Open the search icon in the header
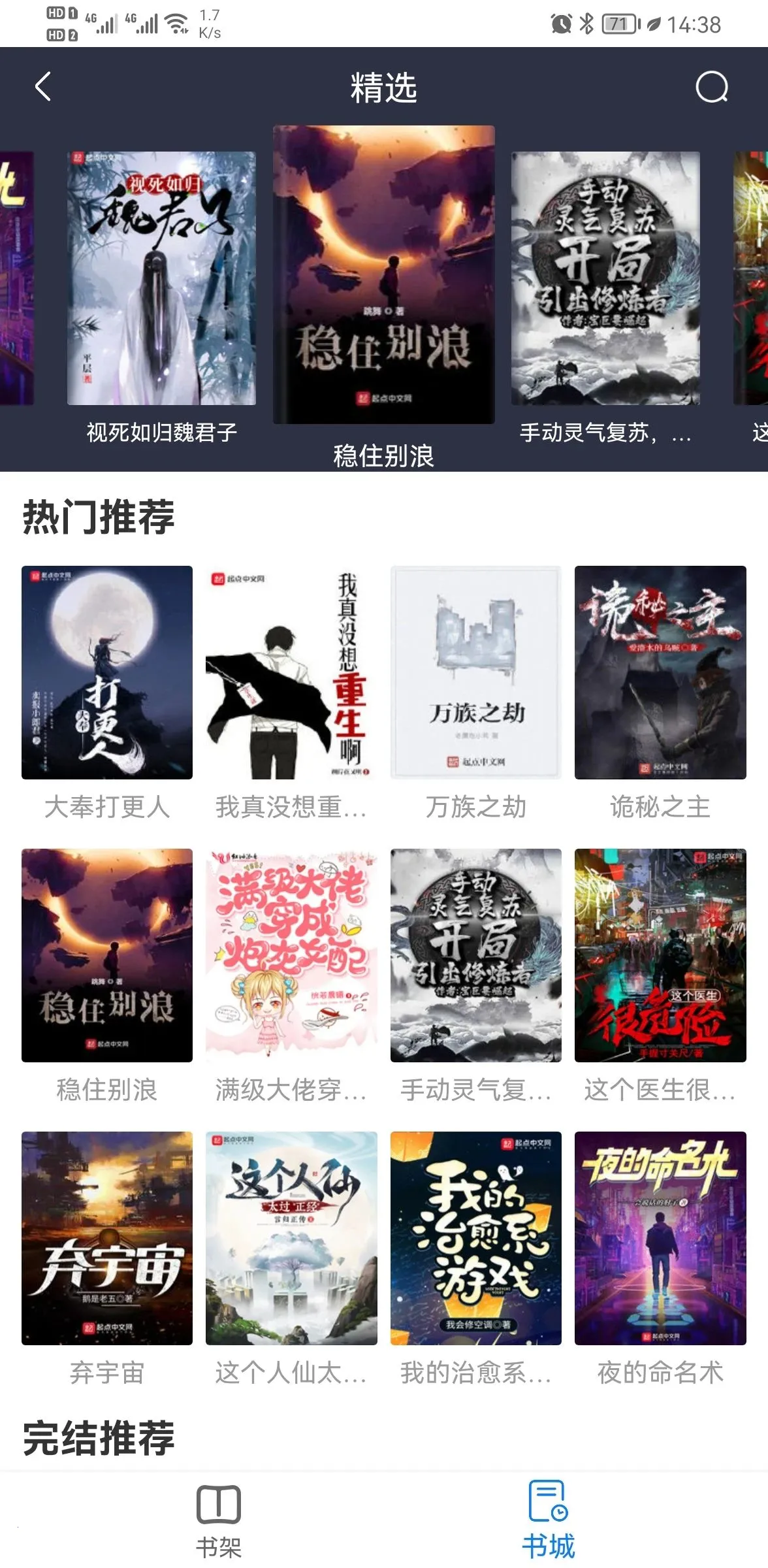768x1568 pixels. (x=711, y=87)
